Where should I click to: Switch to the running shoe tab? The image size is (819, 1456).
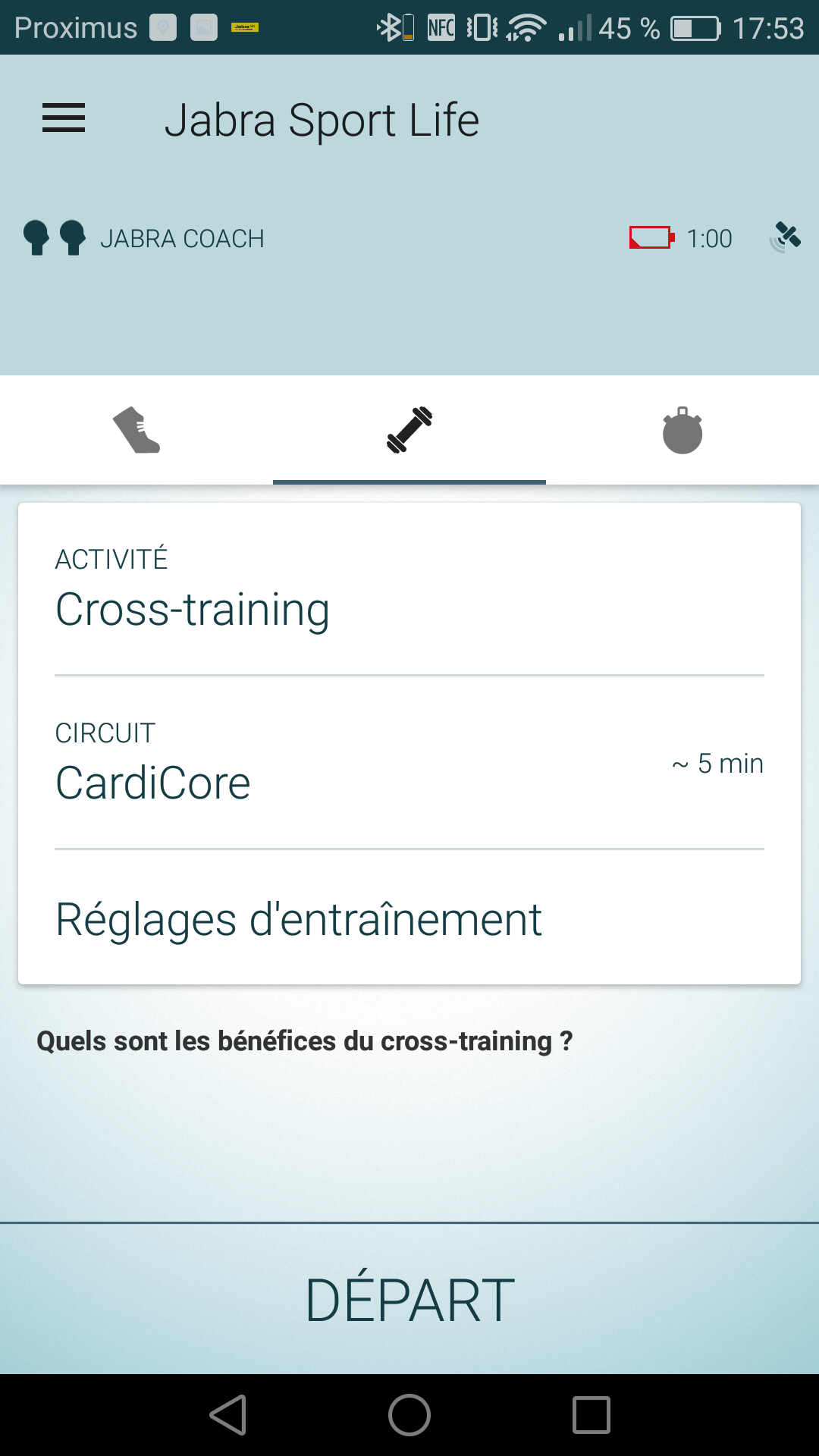click(136, 430)
